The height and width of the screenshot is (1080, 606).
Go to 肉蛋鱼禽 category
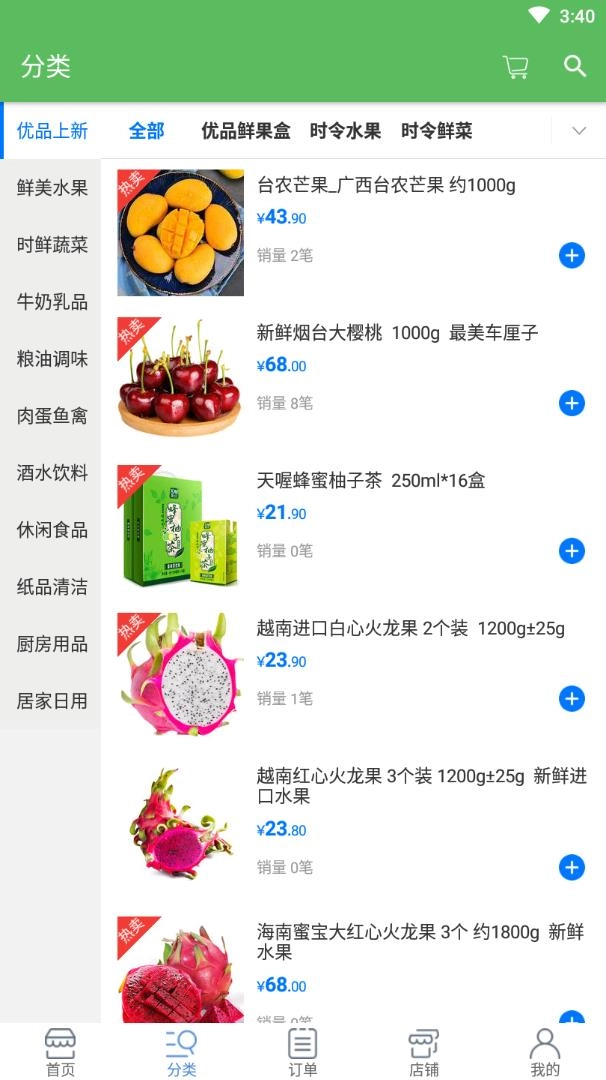[x=52, y=416]
